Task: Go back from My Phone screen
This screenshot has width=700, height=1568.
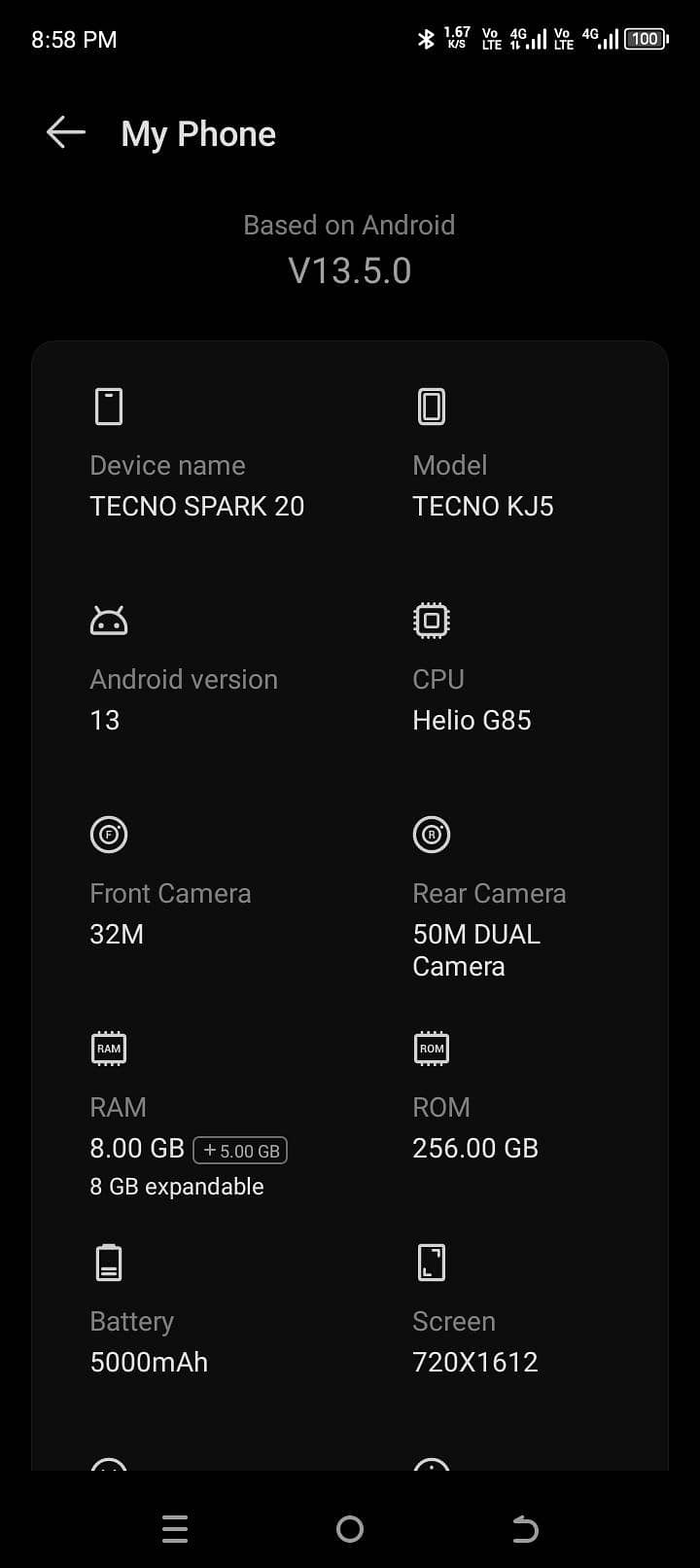Action: 66,132
